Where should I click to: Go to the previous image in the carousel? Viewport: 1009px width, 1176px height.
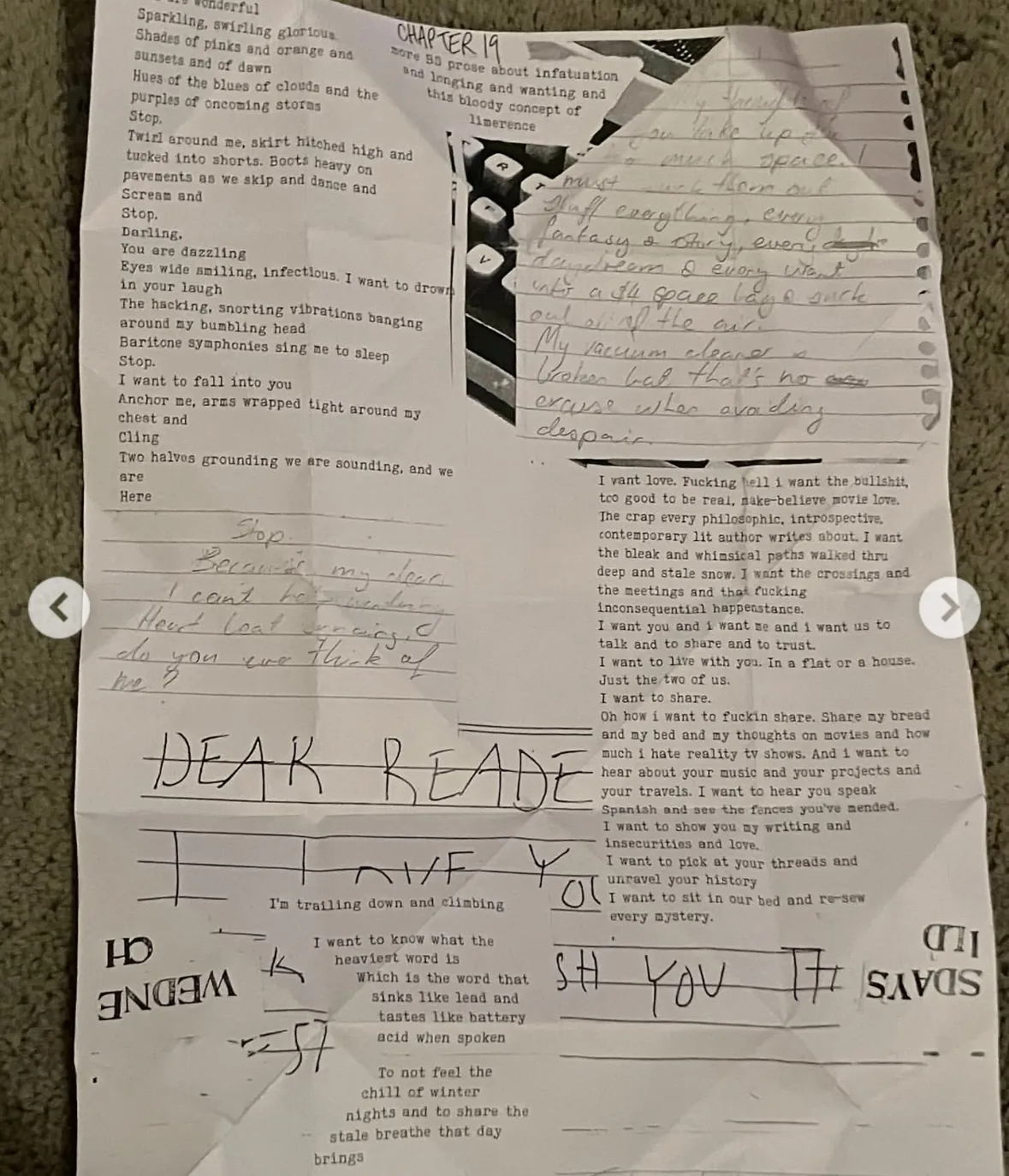point(58,608)
